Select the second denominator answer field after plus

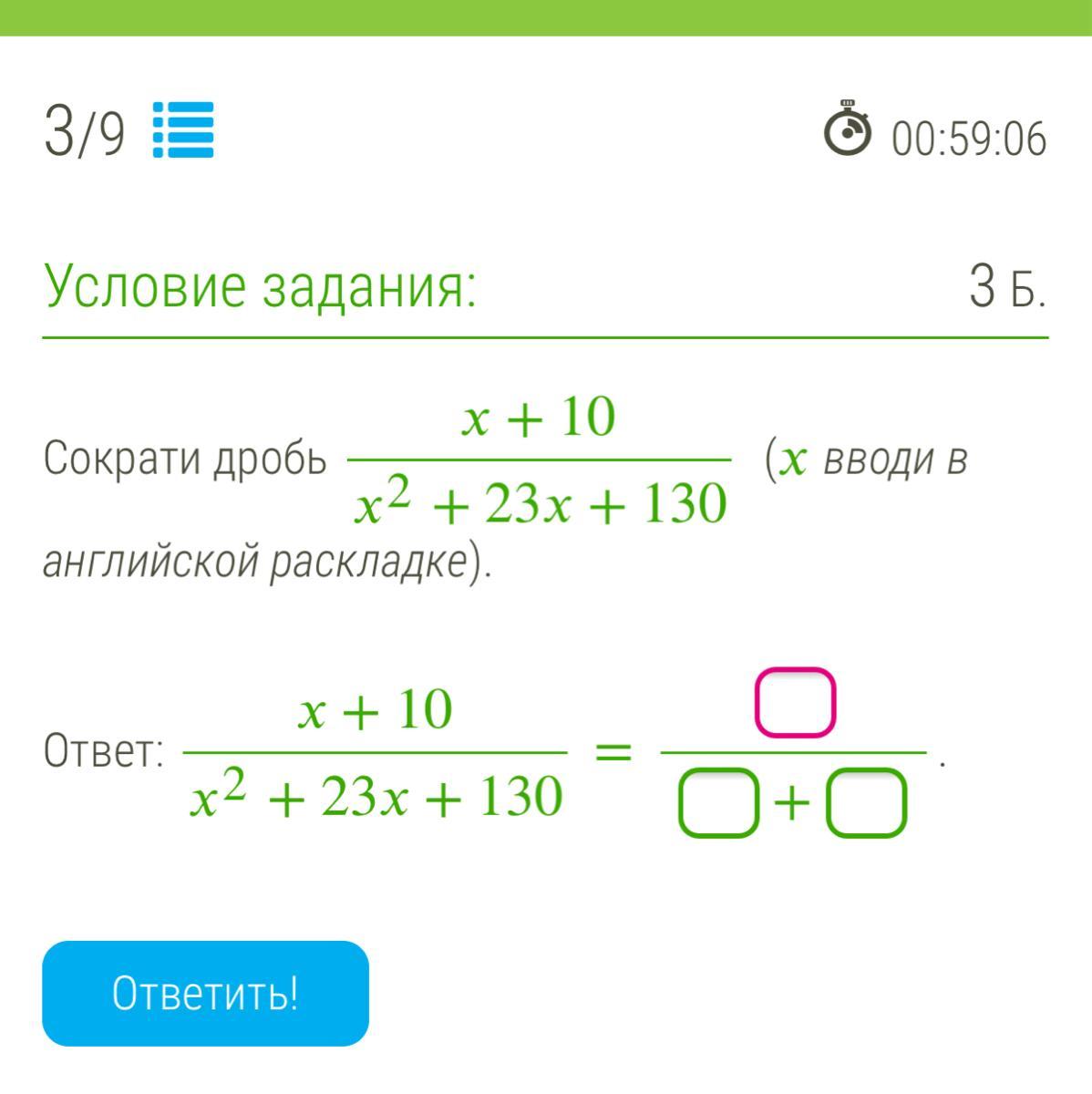point(866,803)
